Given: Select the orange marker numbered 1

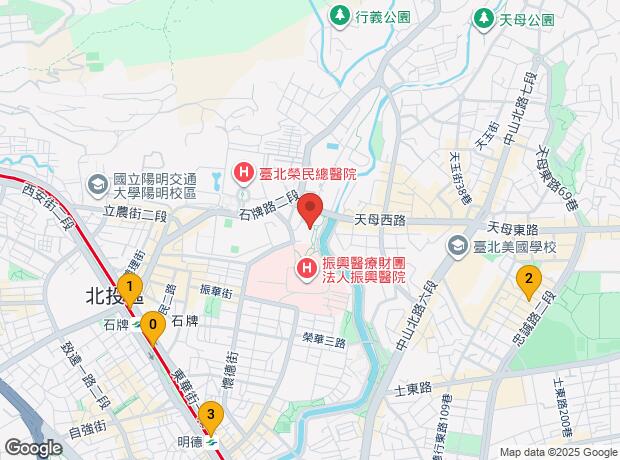Looking at the screenshot, I should (x=130, y=289).
